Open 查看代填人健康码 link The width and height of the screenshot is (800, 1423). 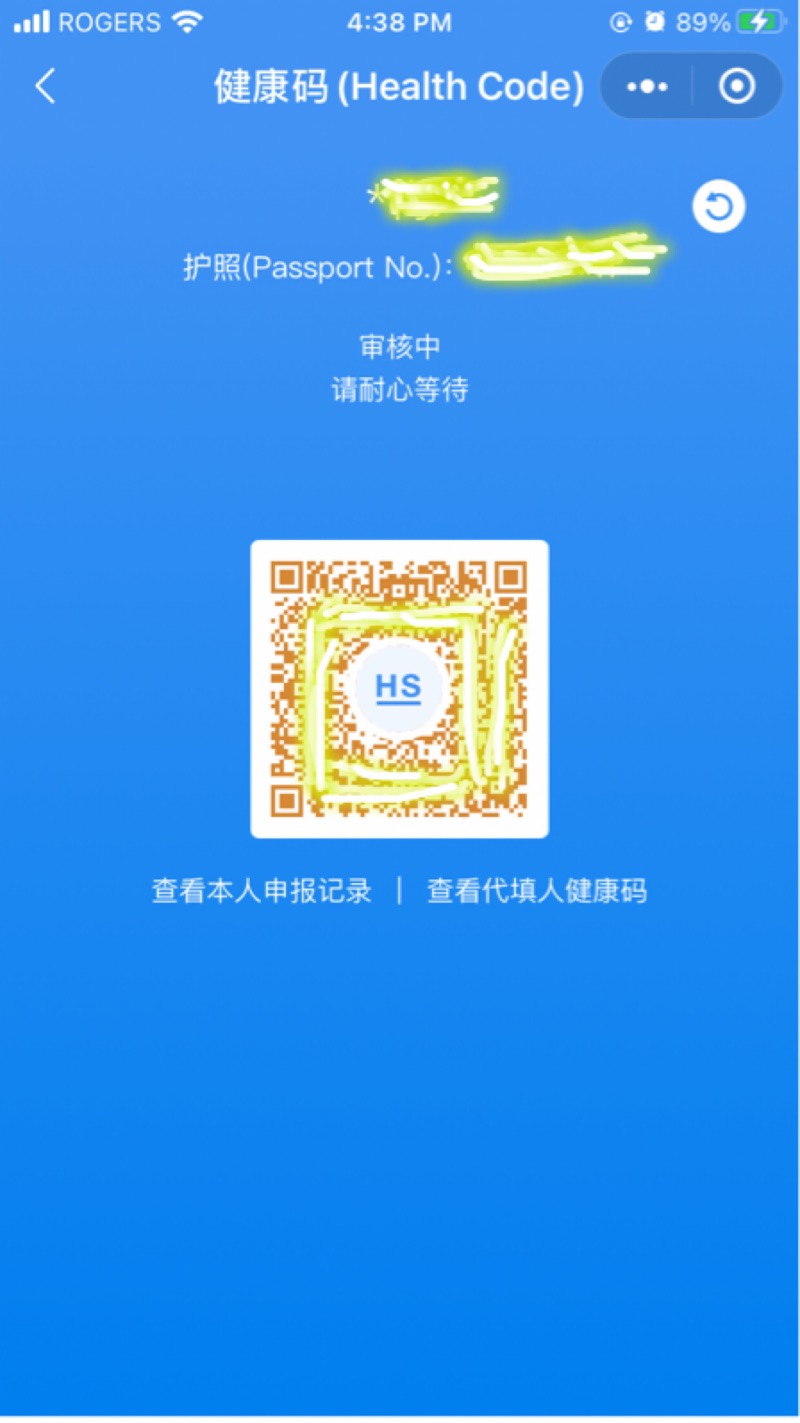click(x=537, y=890)
